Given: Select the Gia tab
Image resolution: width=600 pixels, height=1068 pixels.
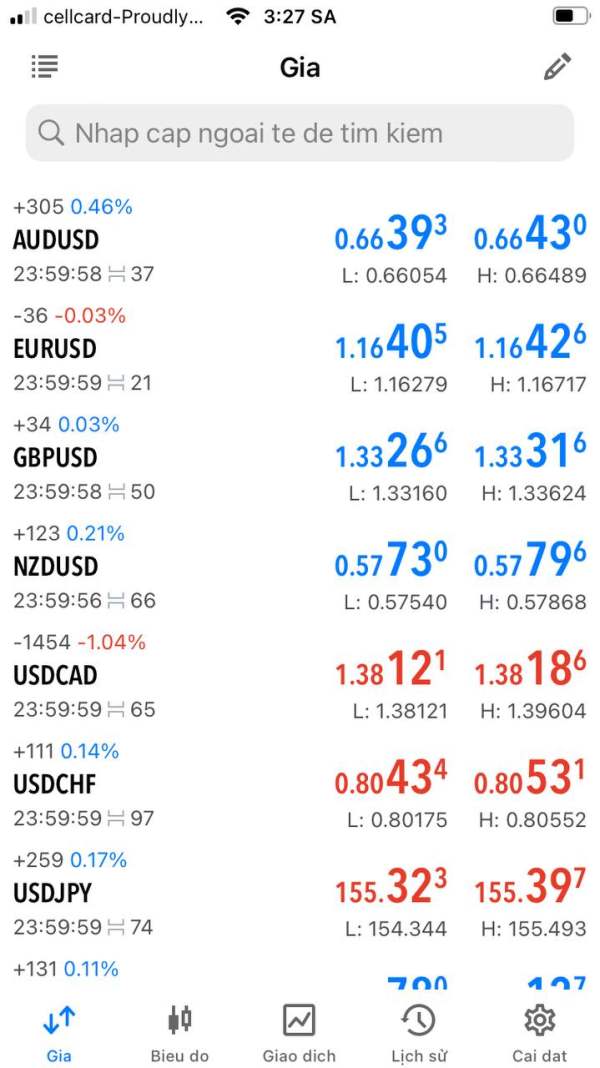Looking at the screenshot, I should click(59, 1033).
